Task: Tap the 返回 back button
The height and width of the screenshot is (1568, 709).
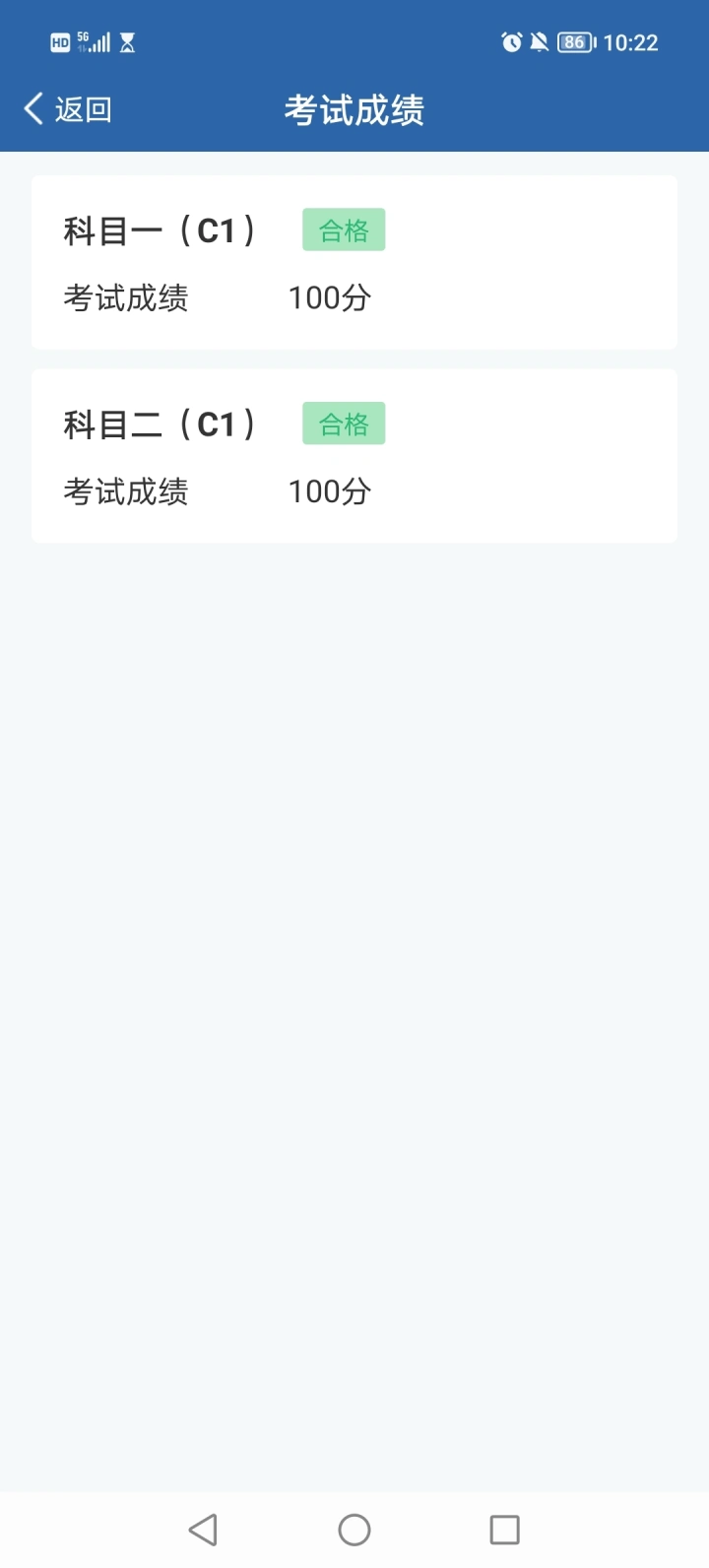Action: click(x=68, y=109)
